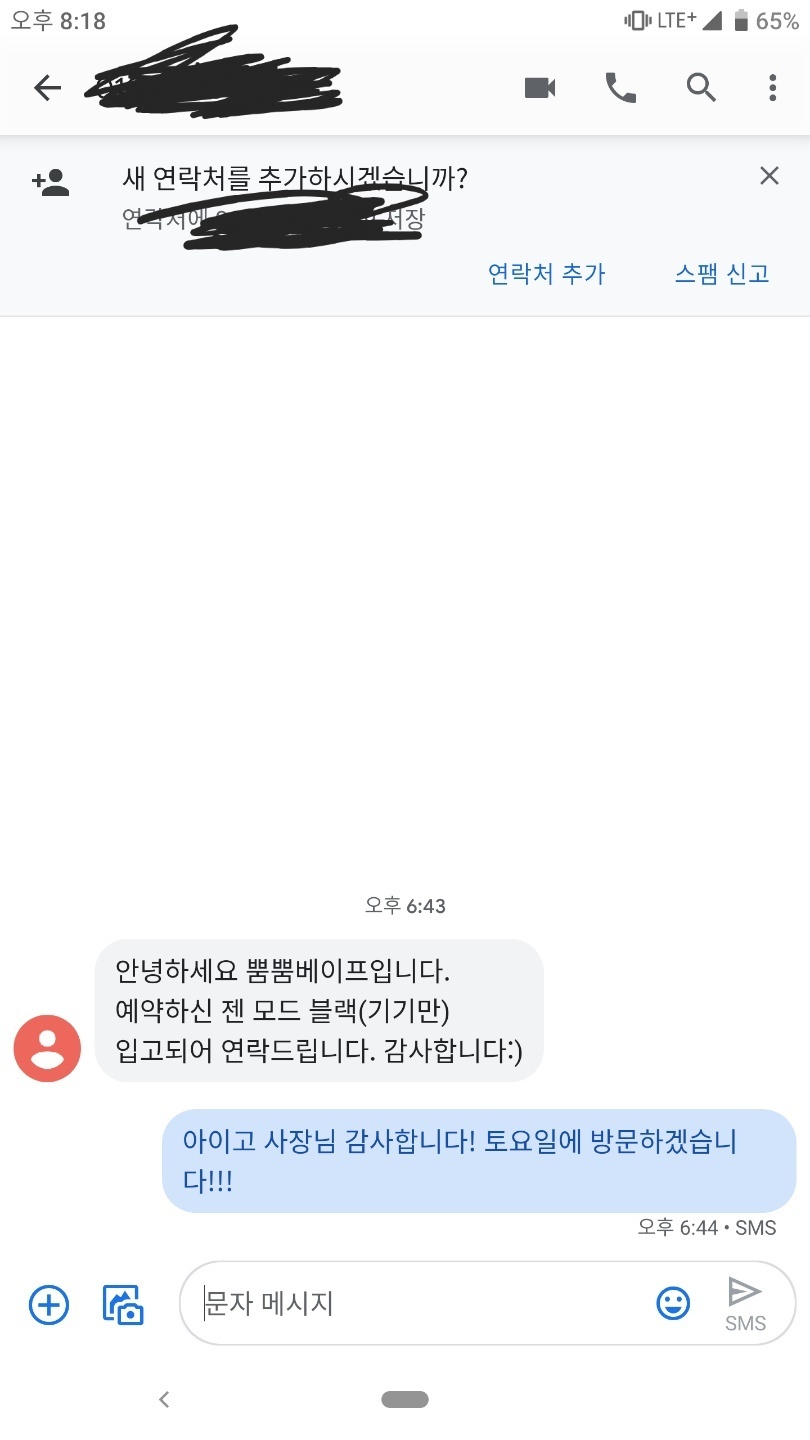Tap 연락처 추가 to add contact
This screenshot has width=810, height=1440.
click(x=546, y=274)
